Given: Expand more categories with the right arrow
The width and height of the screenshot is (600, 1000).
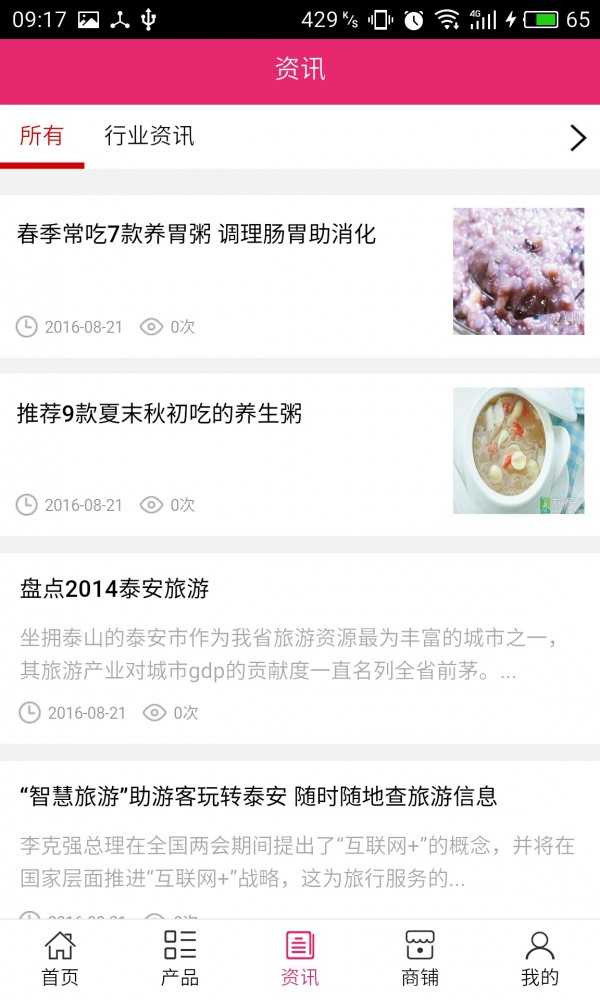Looking at the screenshot, I should 577,137.
